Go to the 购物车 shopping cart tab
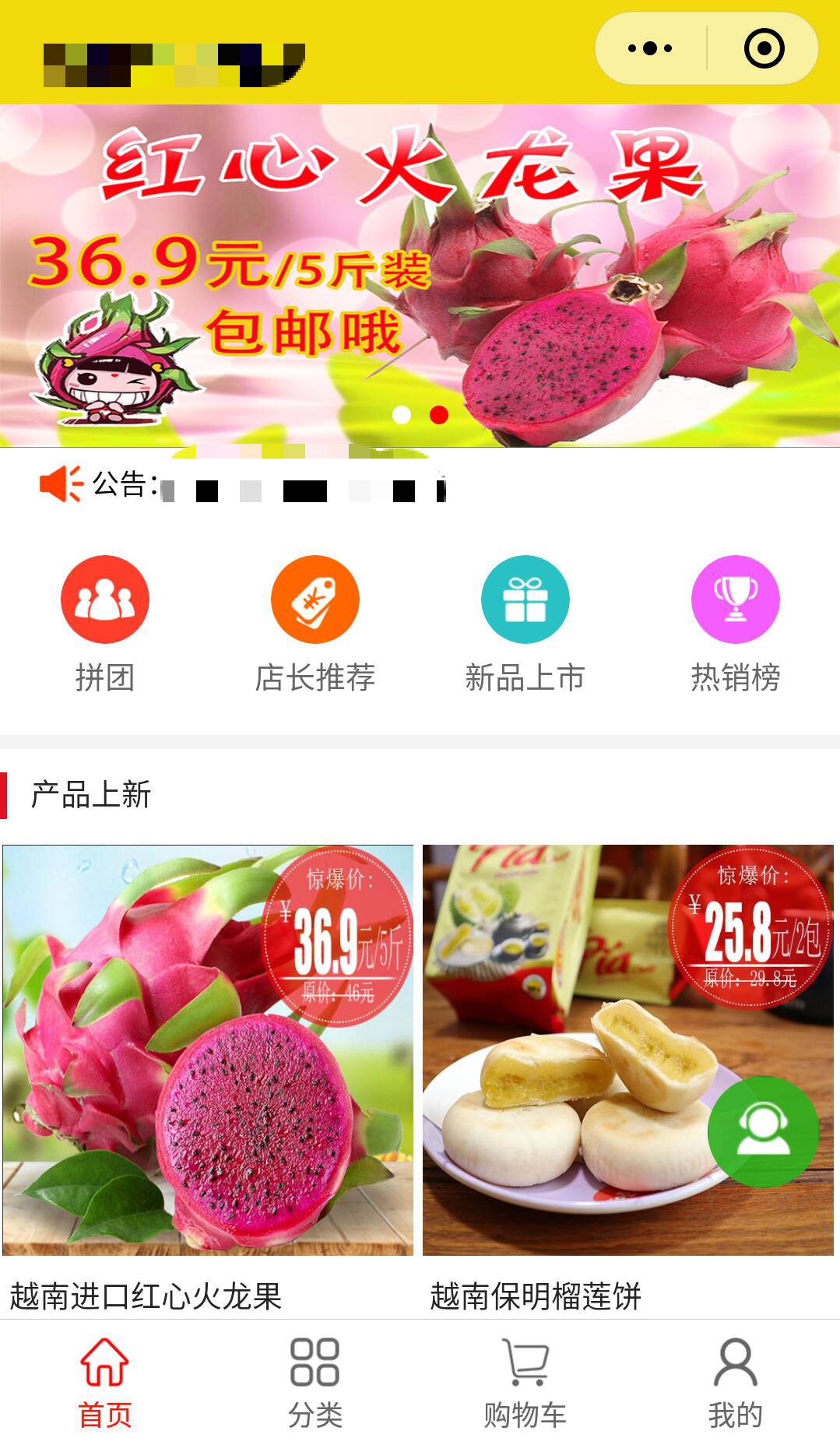 point(525,1383)
